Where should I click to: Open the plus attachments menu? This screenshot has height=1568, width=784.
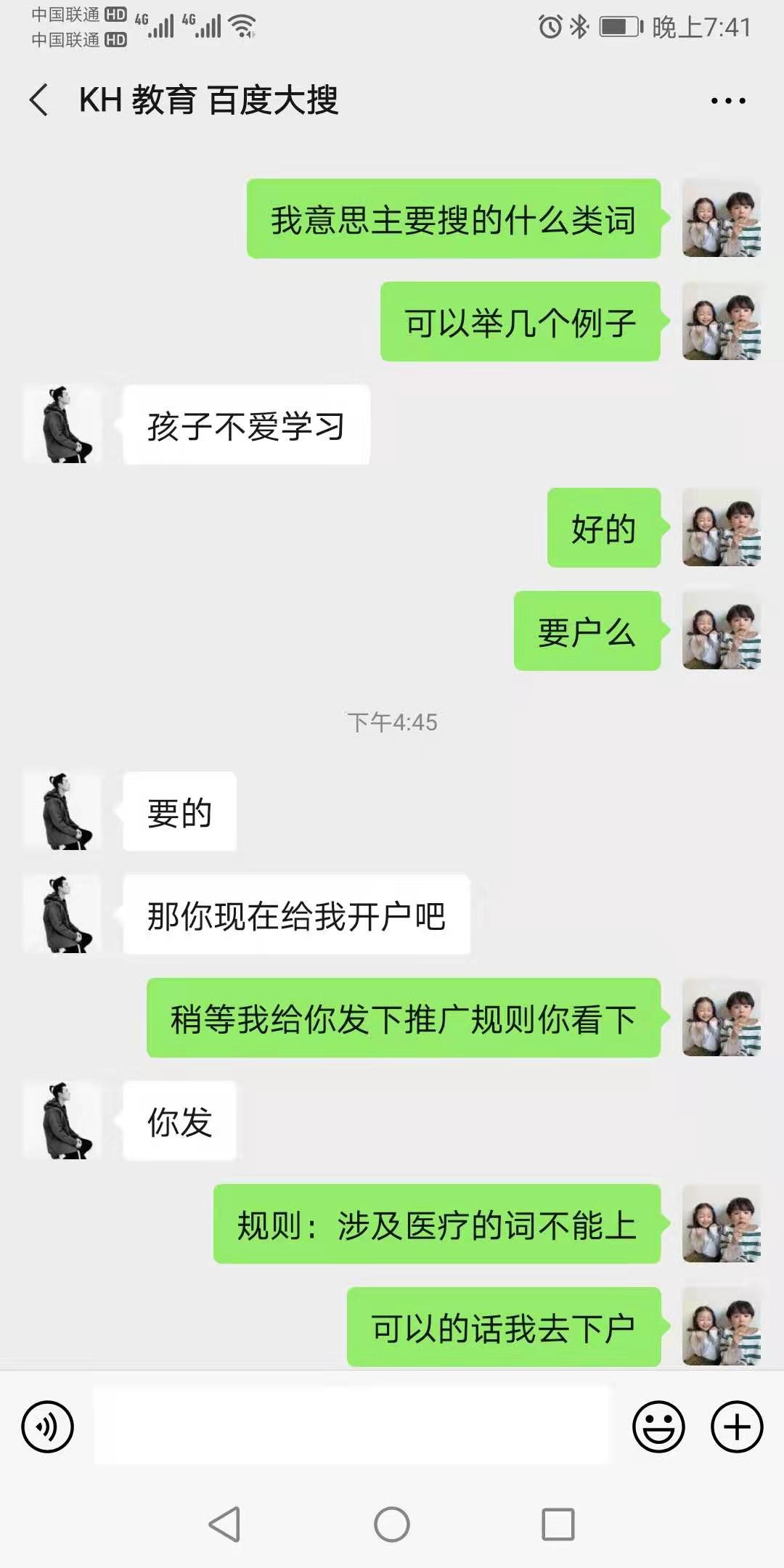[x=736, y=1426]
